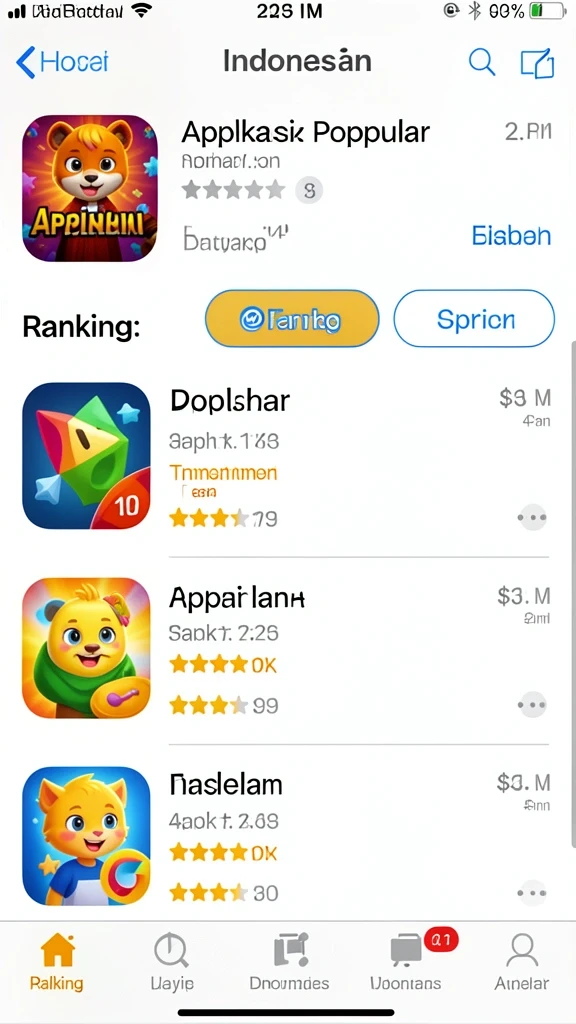The width and height of the screenshot is (576, 1024).
Task: Select the Spricn ranking chip
Action: [474, 318]
